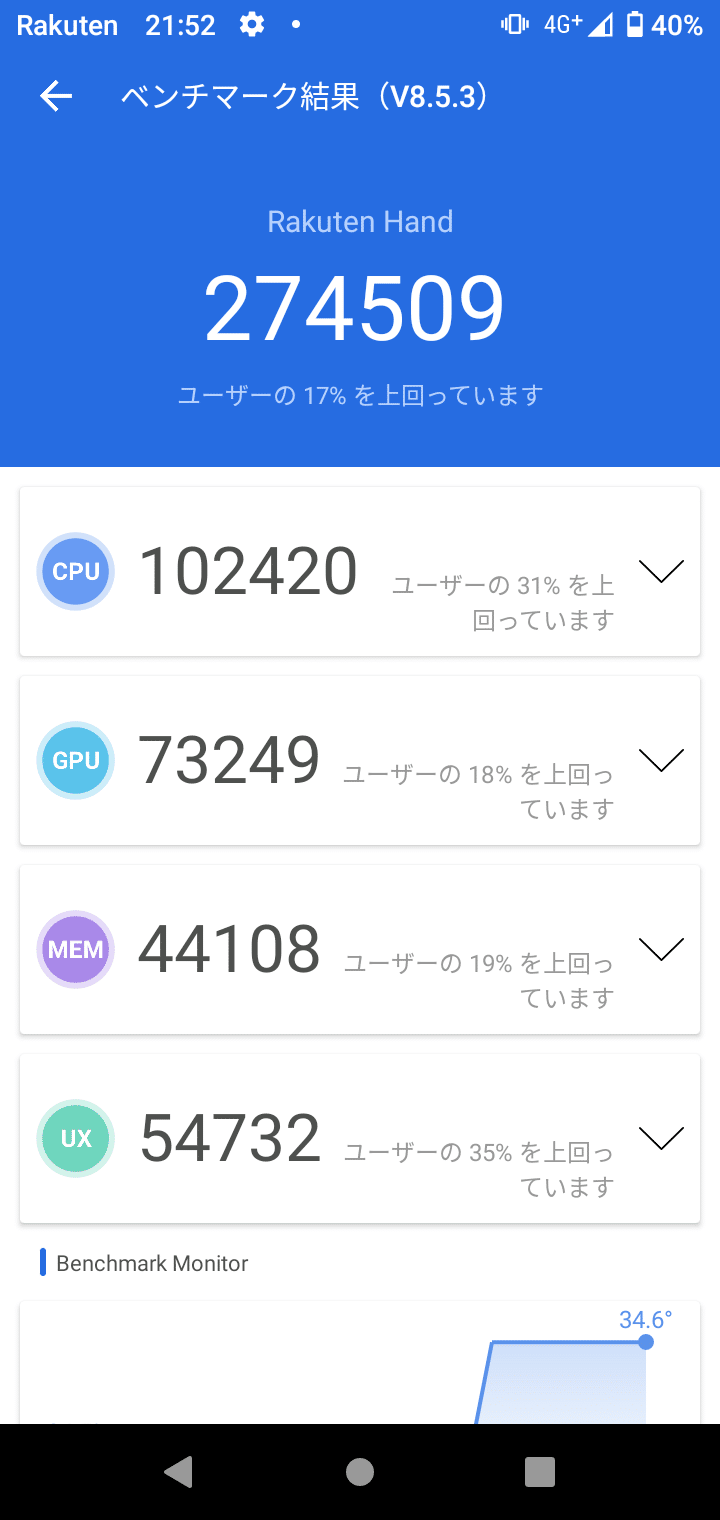Expand the CPU score details
Image resolution: width=720 pixels, height=1520 pixels.
(x=661, y=571)
